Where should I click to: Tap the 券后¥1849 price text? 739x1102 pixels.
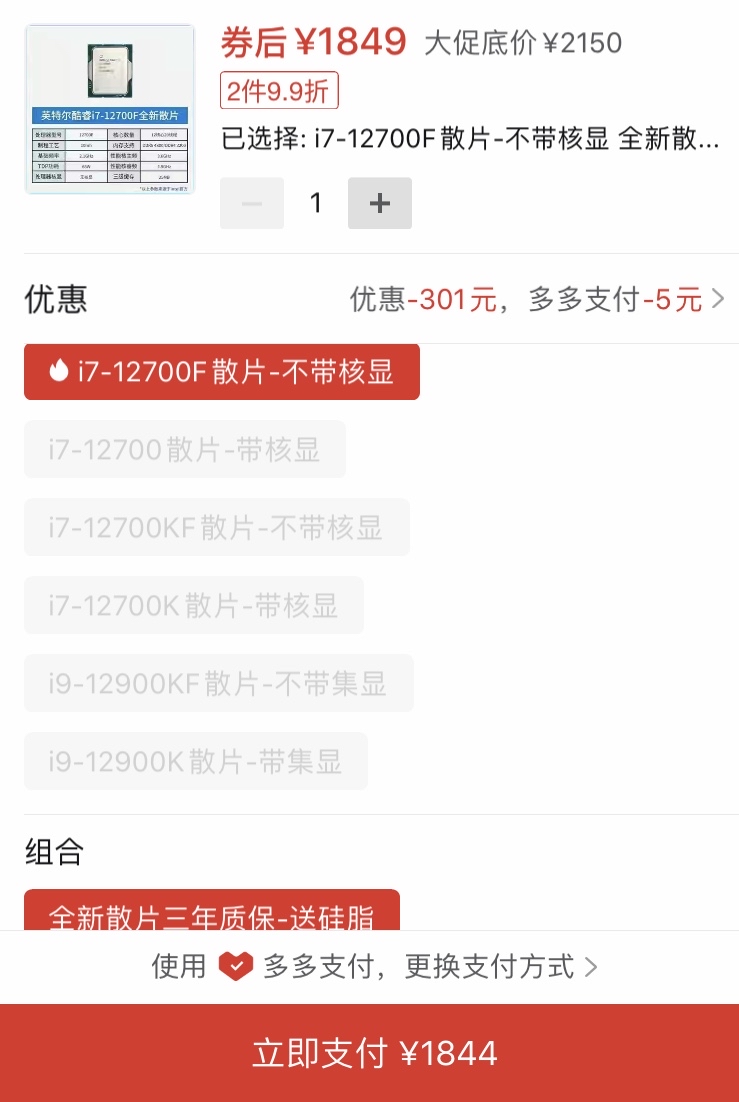310,44
